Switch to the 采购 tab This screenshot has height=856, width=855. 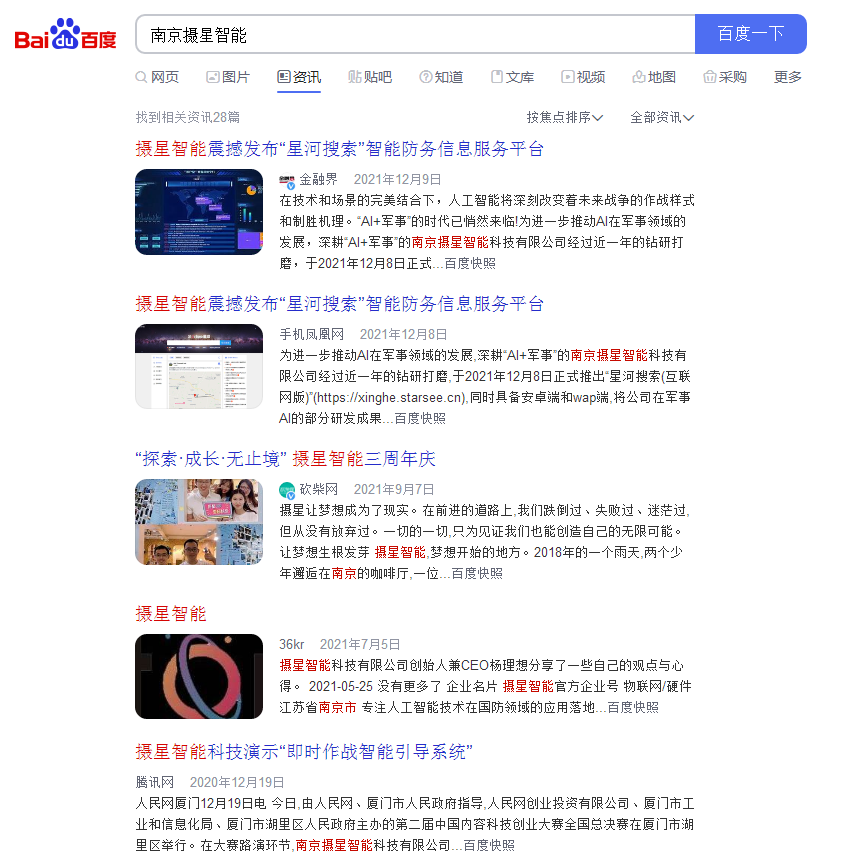(x=725, y=77)
